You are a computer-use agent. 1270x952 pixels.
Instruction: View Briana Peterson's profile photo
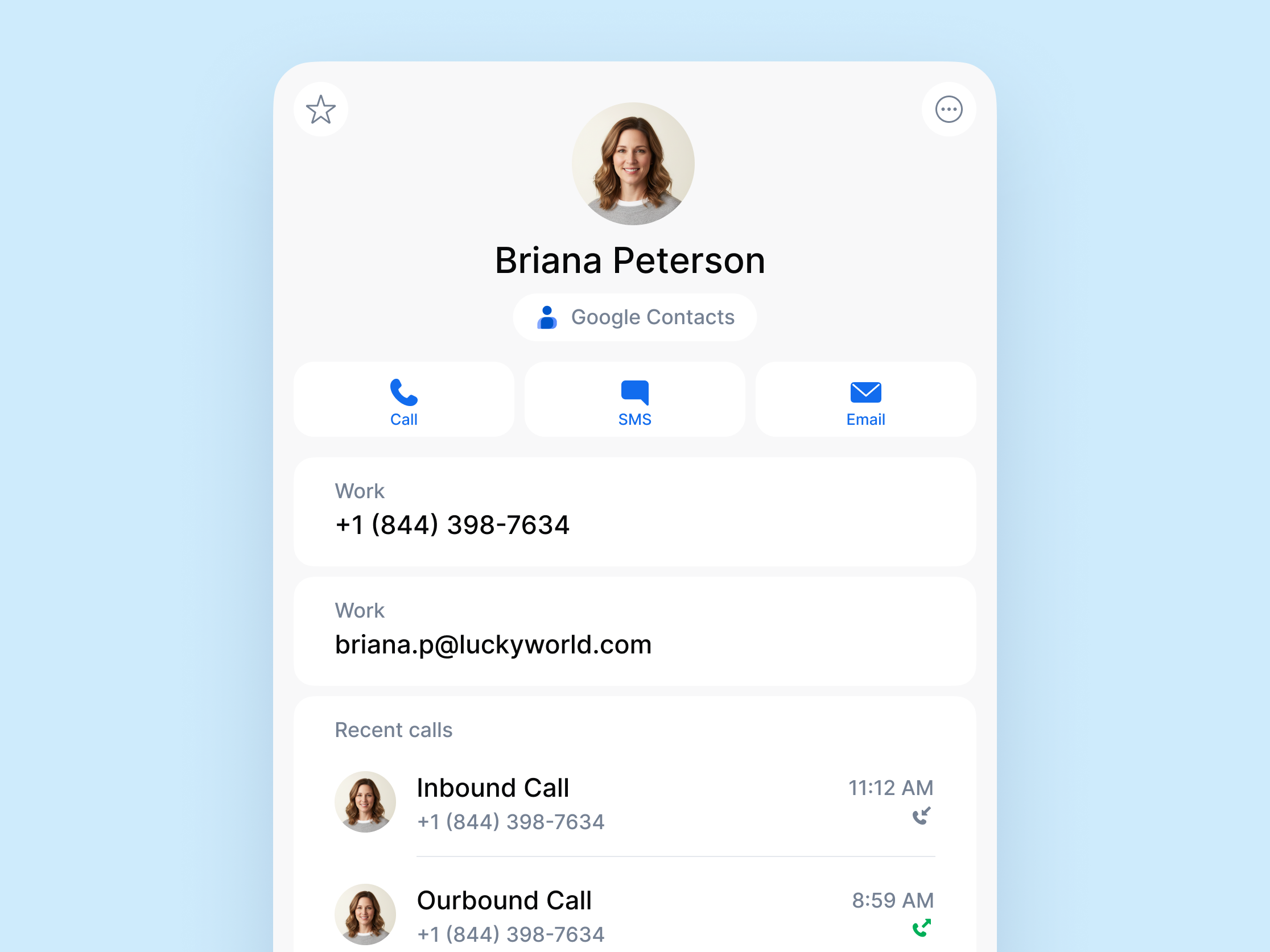coord(633,164)
